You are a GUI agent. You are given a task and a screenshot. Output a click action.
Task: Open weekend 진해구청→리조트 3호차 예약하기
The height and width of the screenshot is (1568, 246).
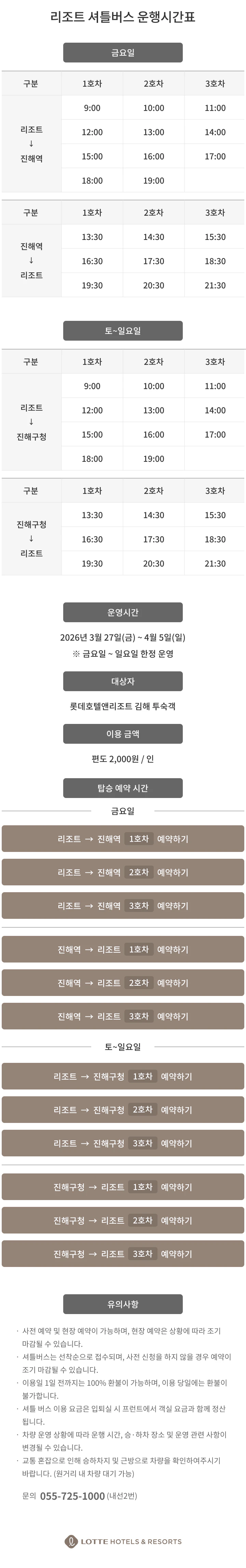pos(122,1254)
